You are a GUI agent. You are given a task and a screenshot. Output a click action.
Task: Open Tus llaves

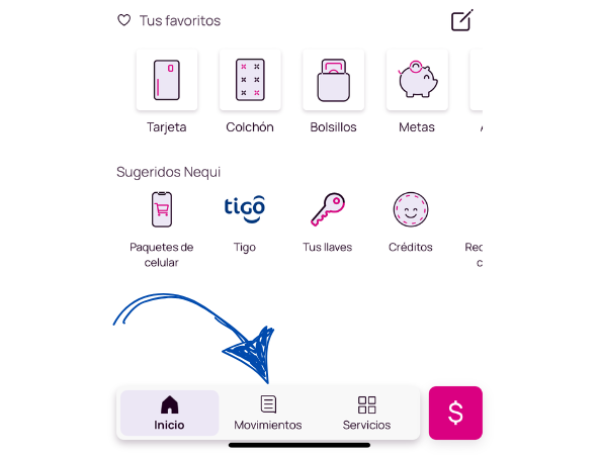click(x=327, y=211)
